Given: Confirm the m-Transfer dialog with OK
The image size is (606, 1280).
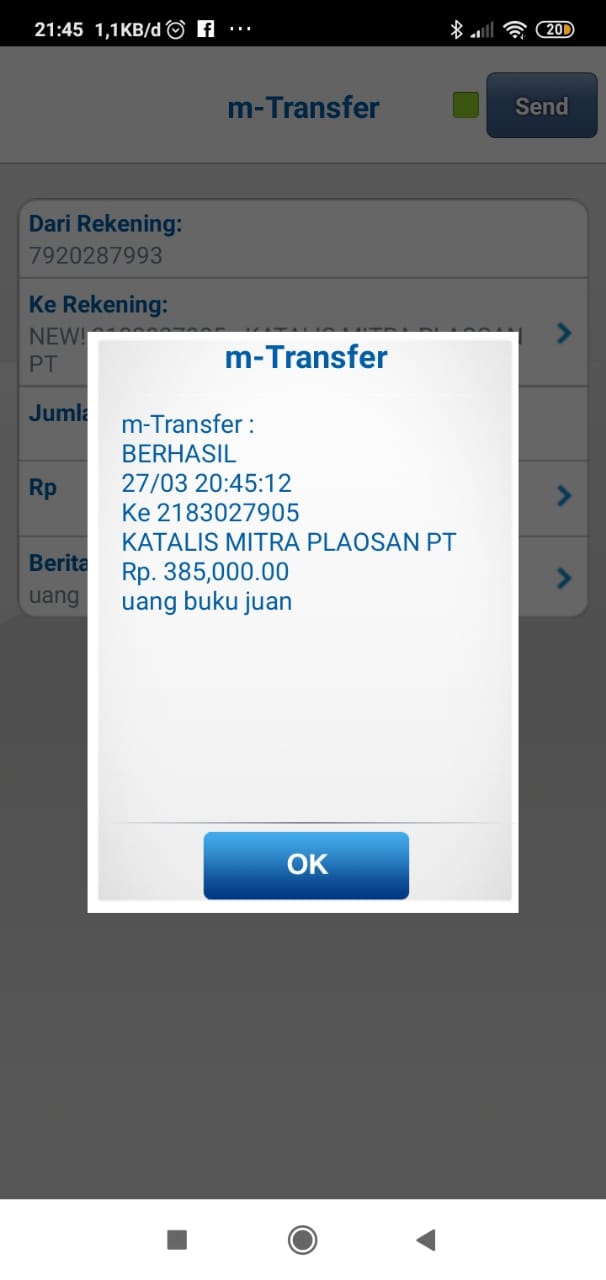Looking at the screenshot, I should pos(306,865).
